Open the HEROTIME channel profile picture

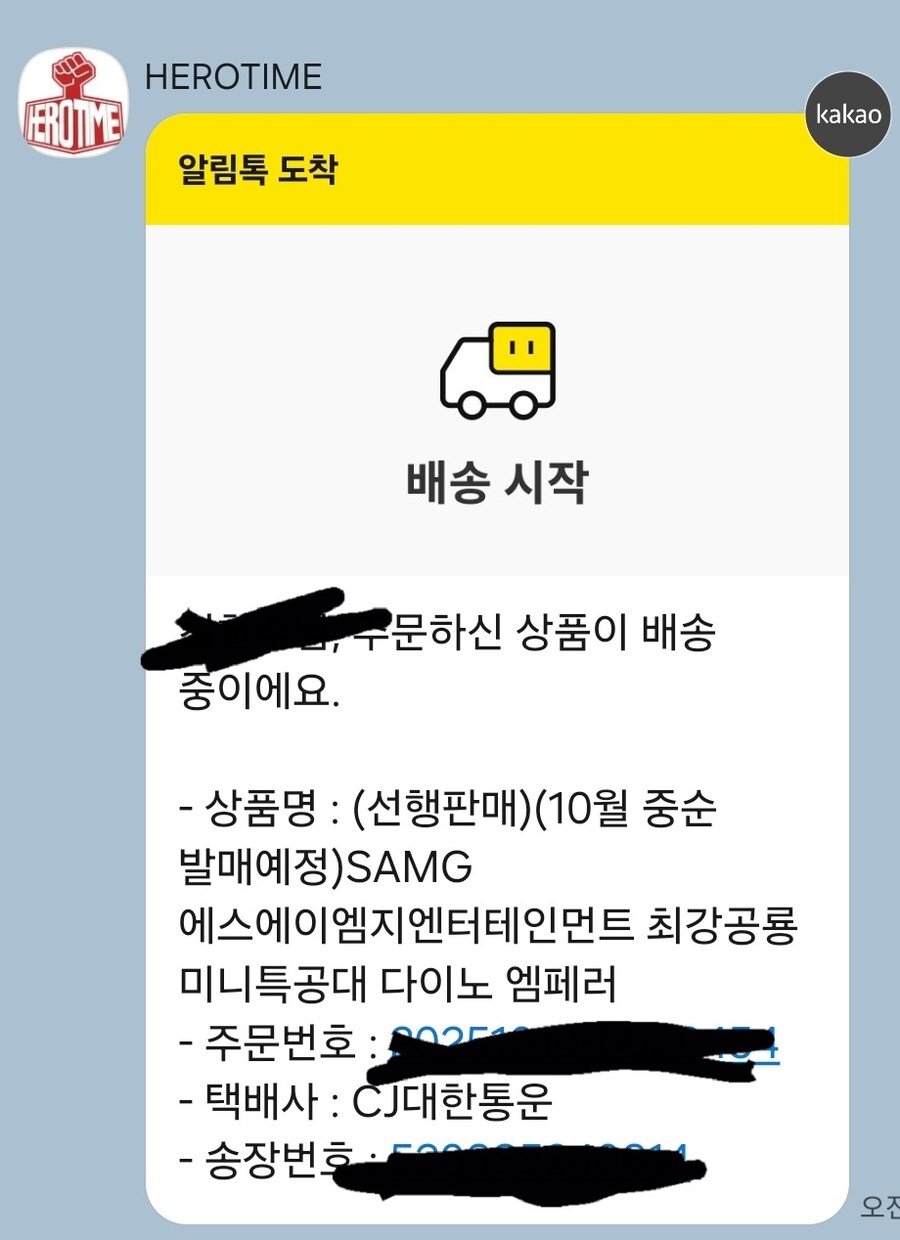tap(73, 103)
